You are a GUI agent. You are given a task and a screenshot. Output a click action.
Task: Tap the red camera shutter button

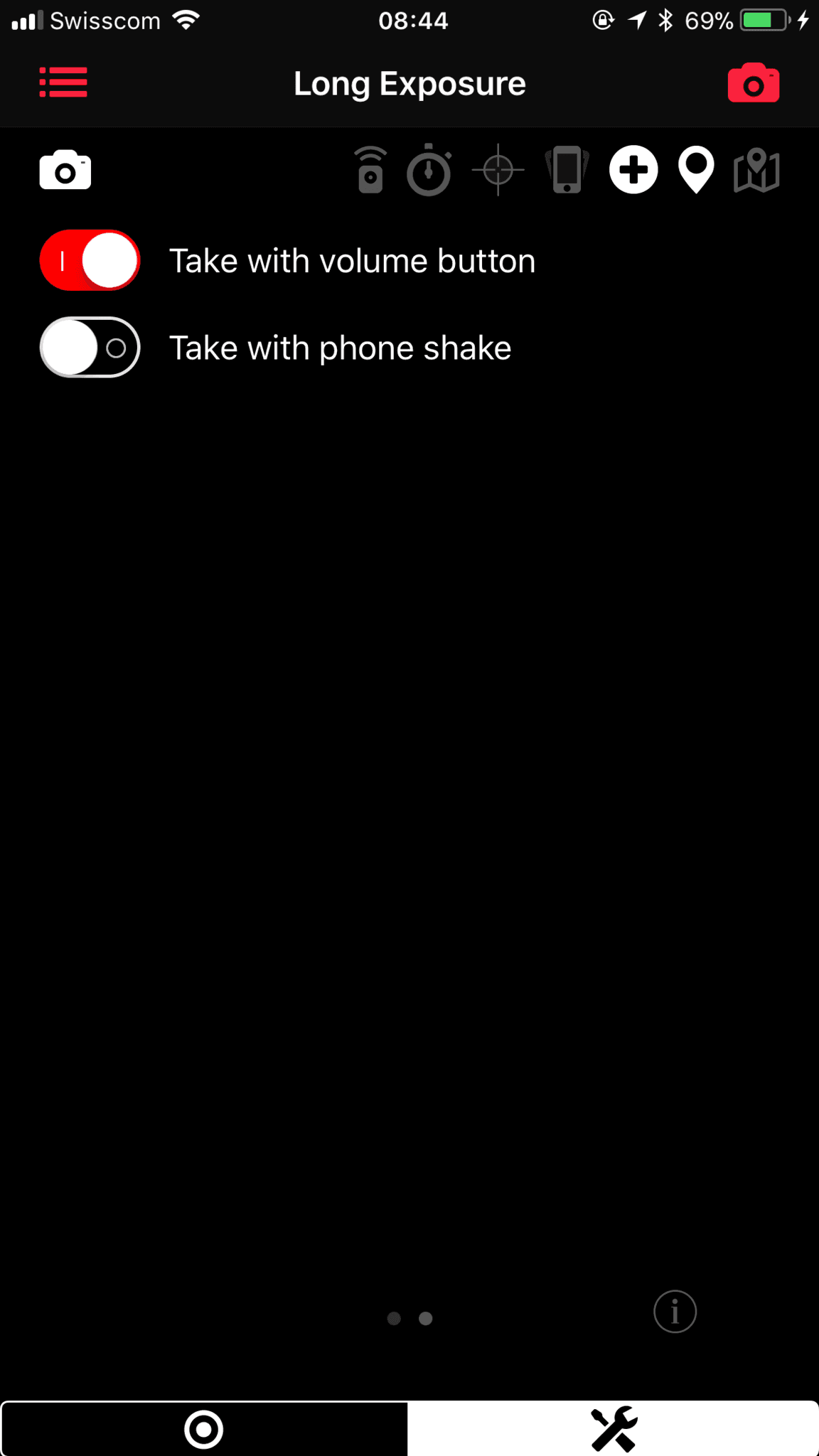click(754, 83)
